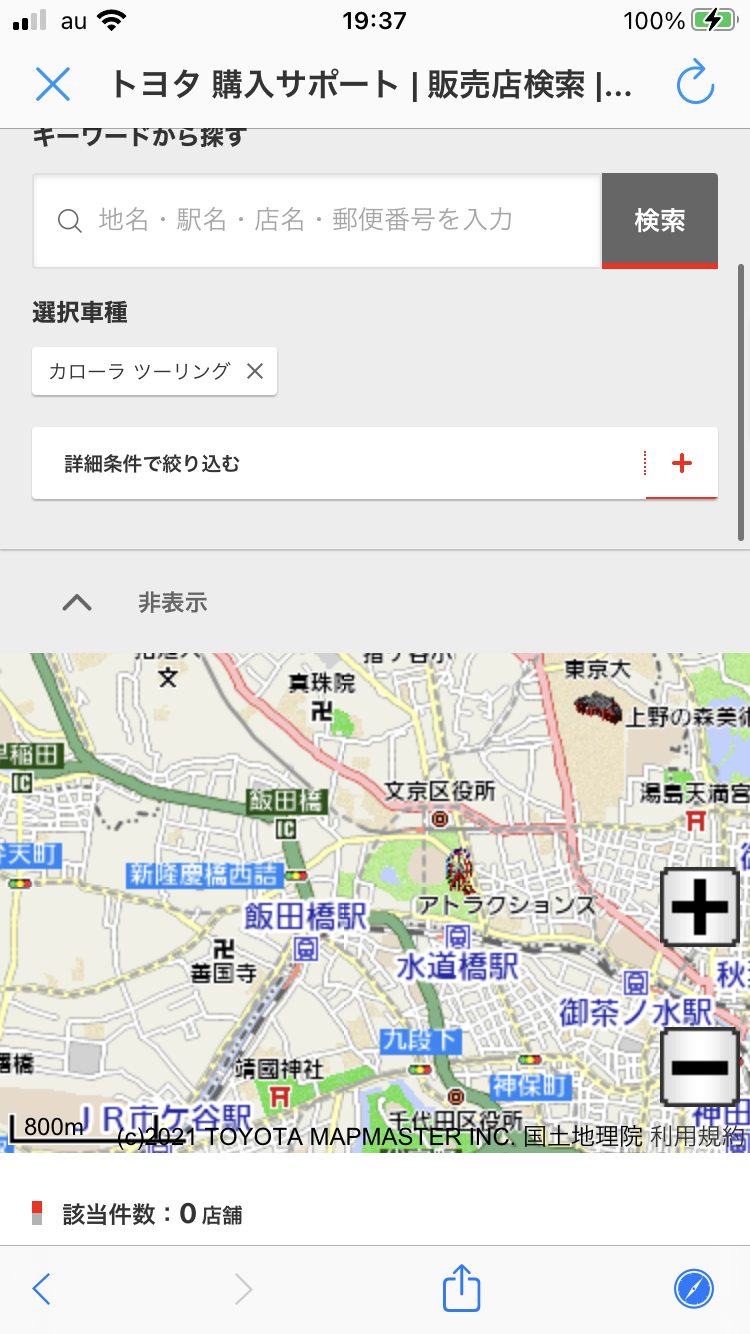750x1334 pixels.
Task: Tap the 検索 search button
Action: (659, 221)
